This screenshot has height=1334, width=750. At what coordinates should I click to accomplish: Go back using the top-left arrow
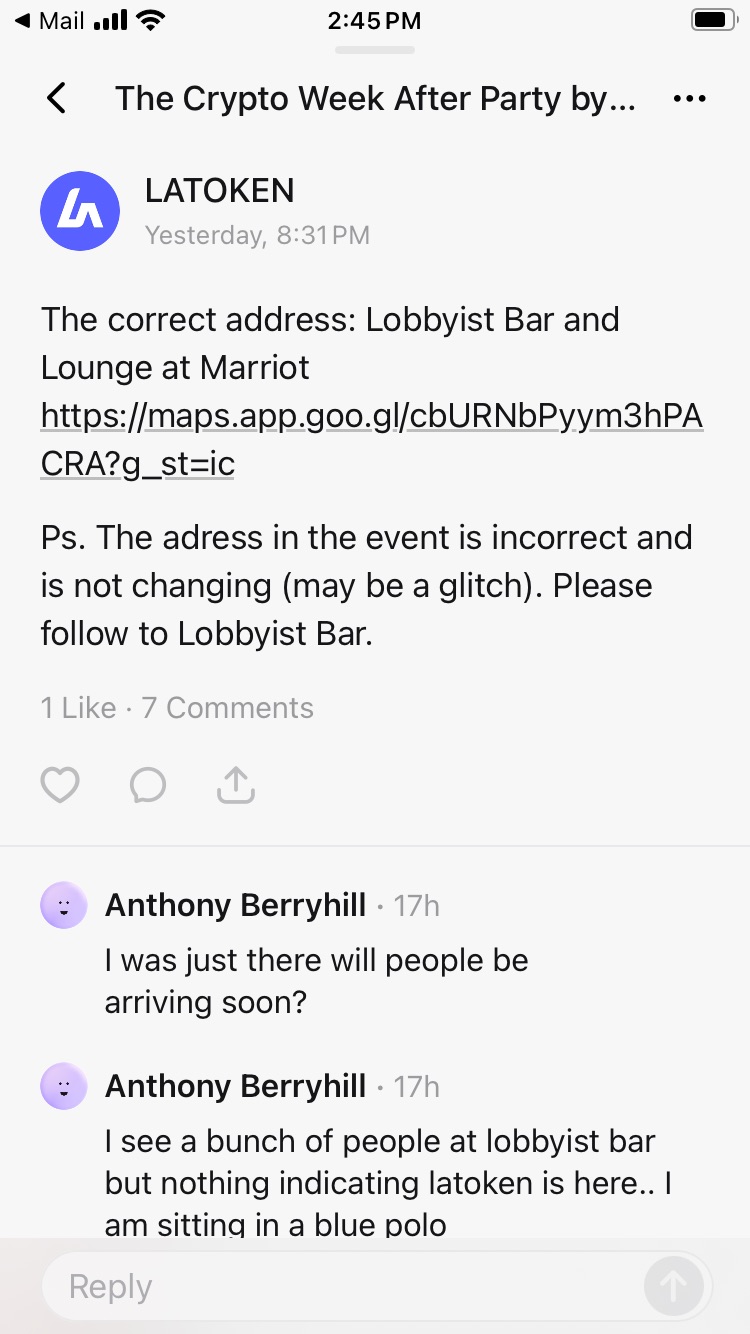[57, 98]
